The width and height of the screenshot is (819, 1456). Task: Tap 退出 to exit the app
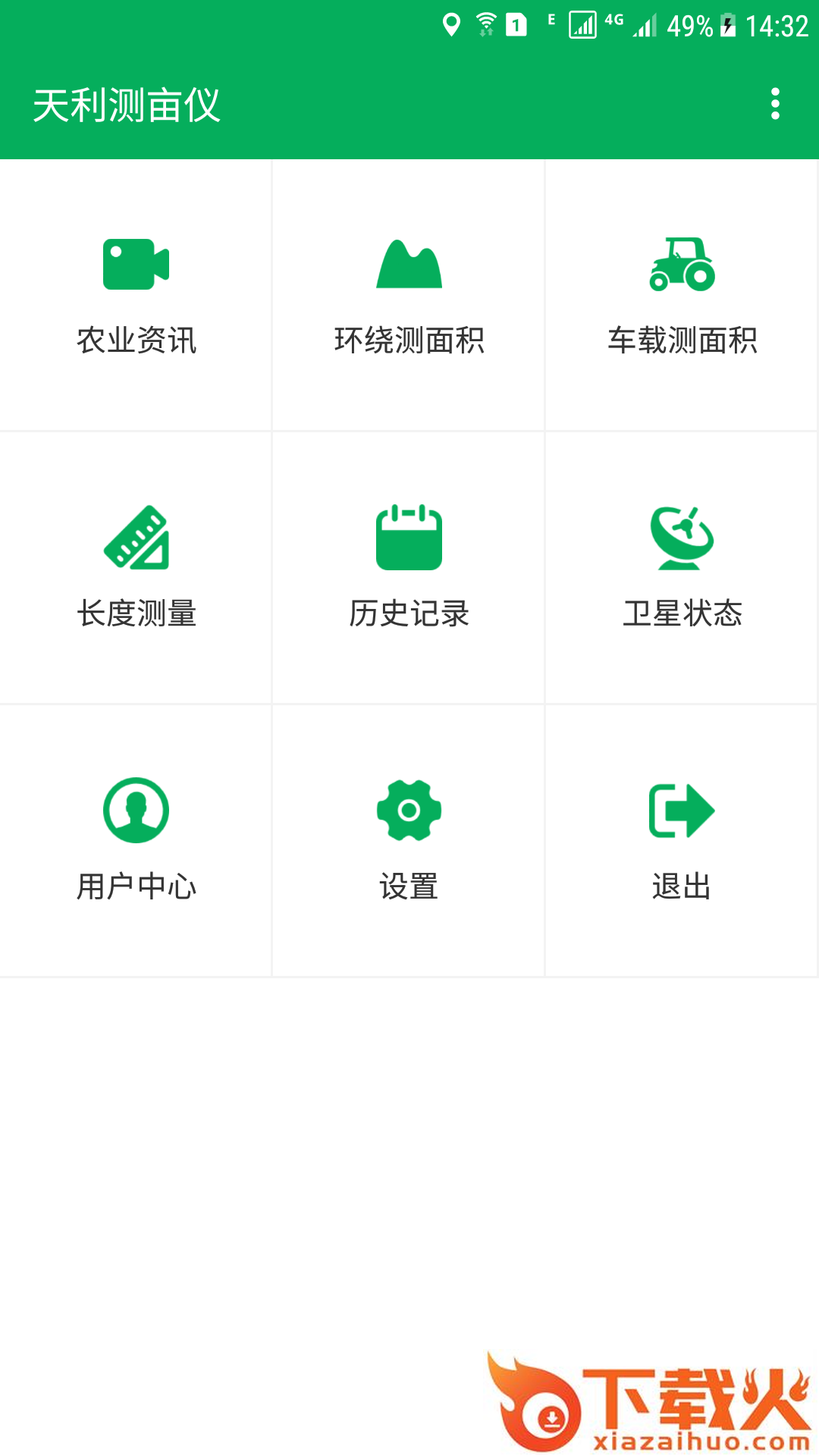pyautogui.click(x=682, y=840)
